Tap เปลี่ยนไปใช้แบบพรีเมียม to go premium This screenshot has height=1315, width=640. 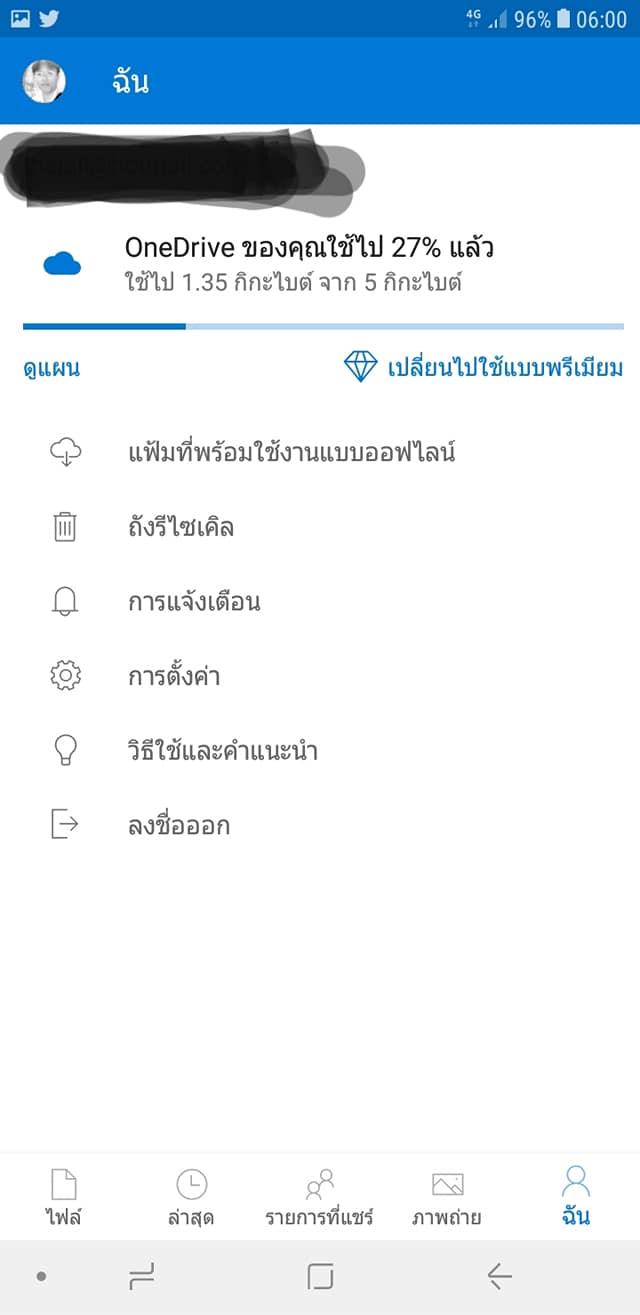click(484, 368)
